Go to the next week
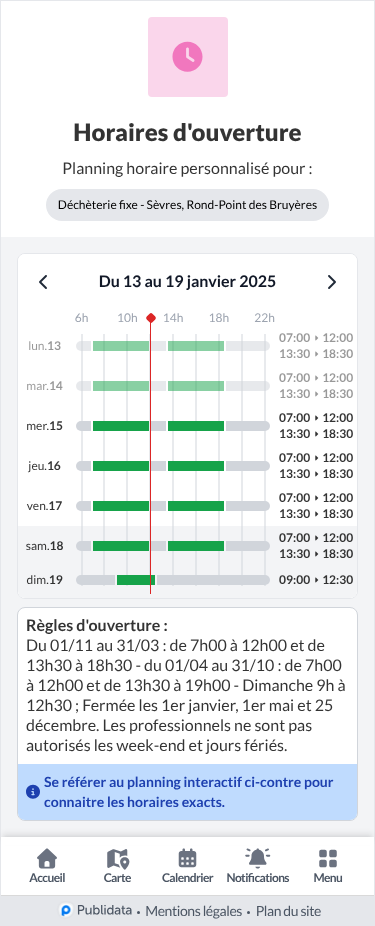The height and width of the screenshot is (926, 375). click(x=332, y=282)
